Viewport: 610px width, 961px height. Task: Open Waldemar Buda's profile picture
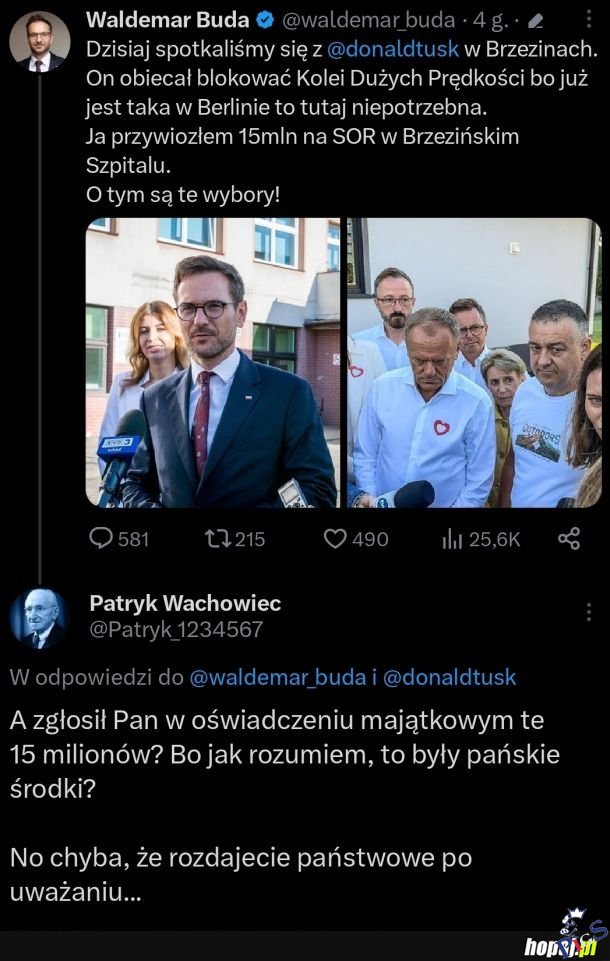39,42
